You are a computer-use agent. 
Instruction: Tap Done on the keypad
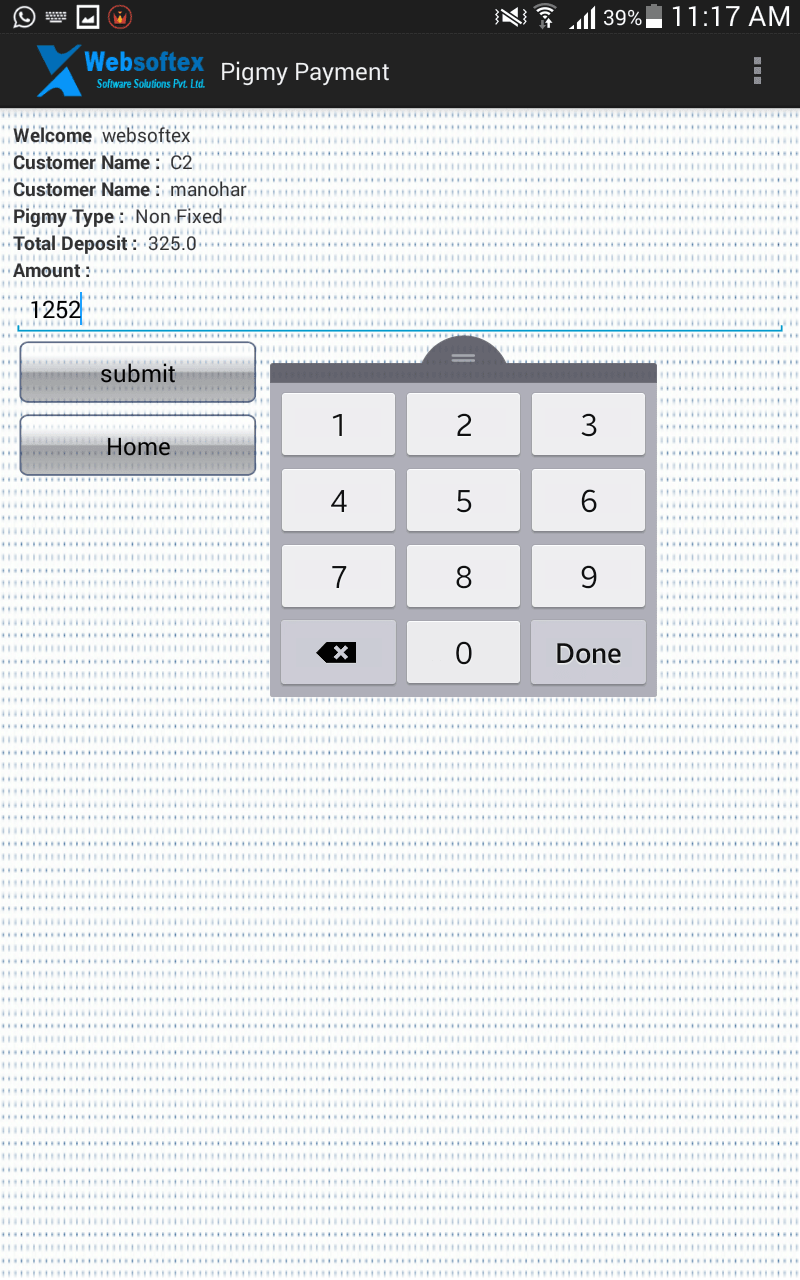pos(589,653)
